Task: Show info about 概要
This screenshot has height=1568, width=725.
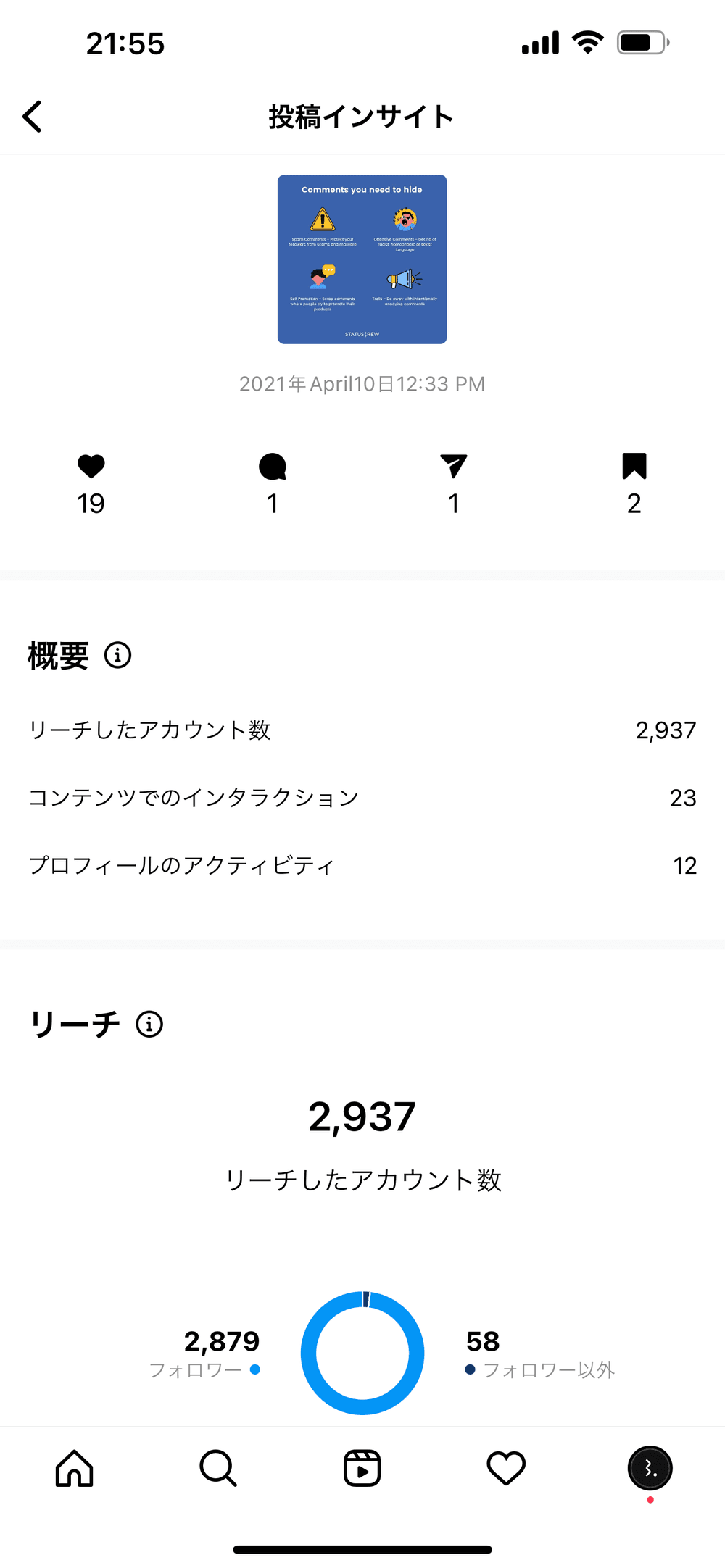Action: click(x=117, y=655)
